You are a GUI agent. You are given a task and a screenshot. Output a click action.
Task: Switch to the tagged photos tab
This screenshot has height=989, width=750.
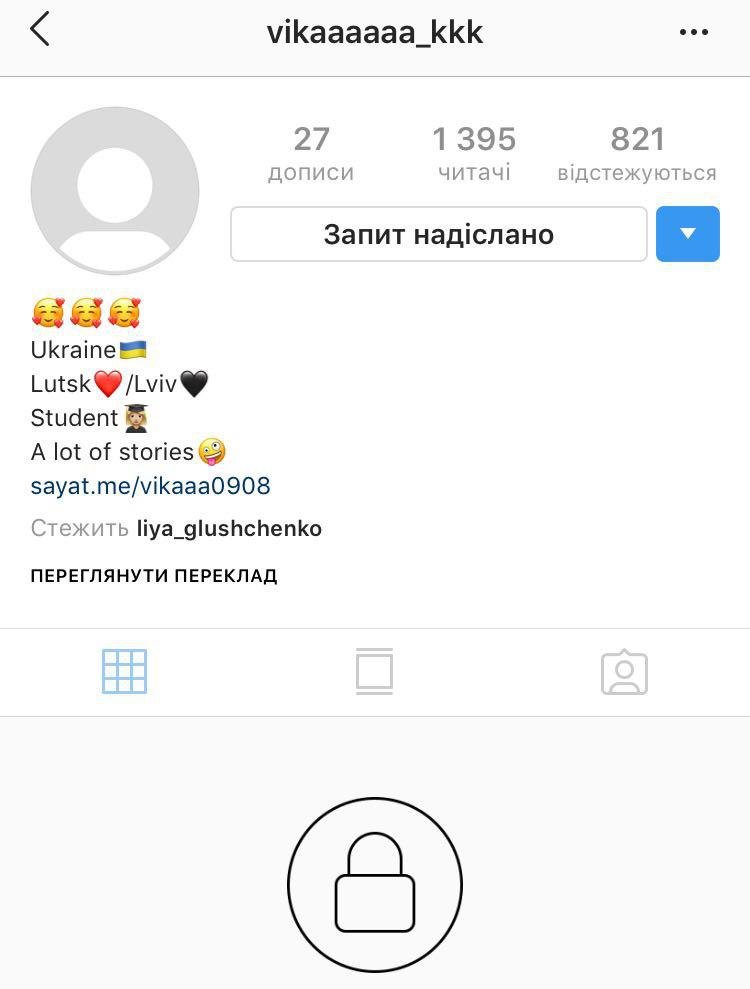click(x=624, y=672)
